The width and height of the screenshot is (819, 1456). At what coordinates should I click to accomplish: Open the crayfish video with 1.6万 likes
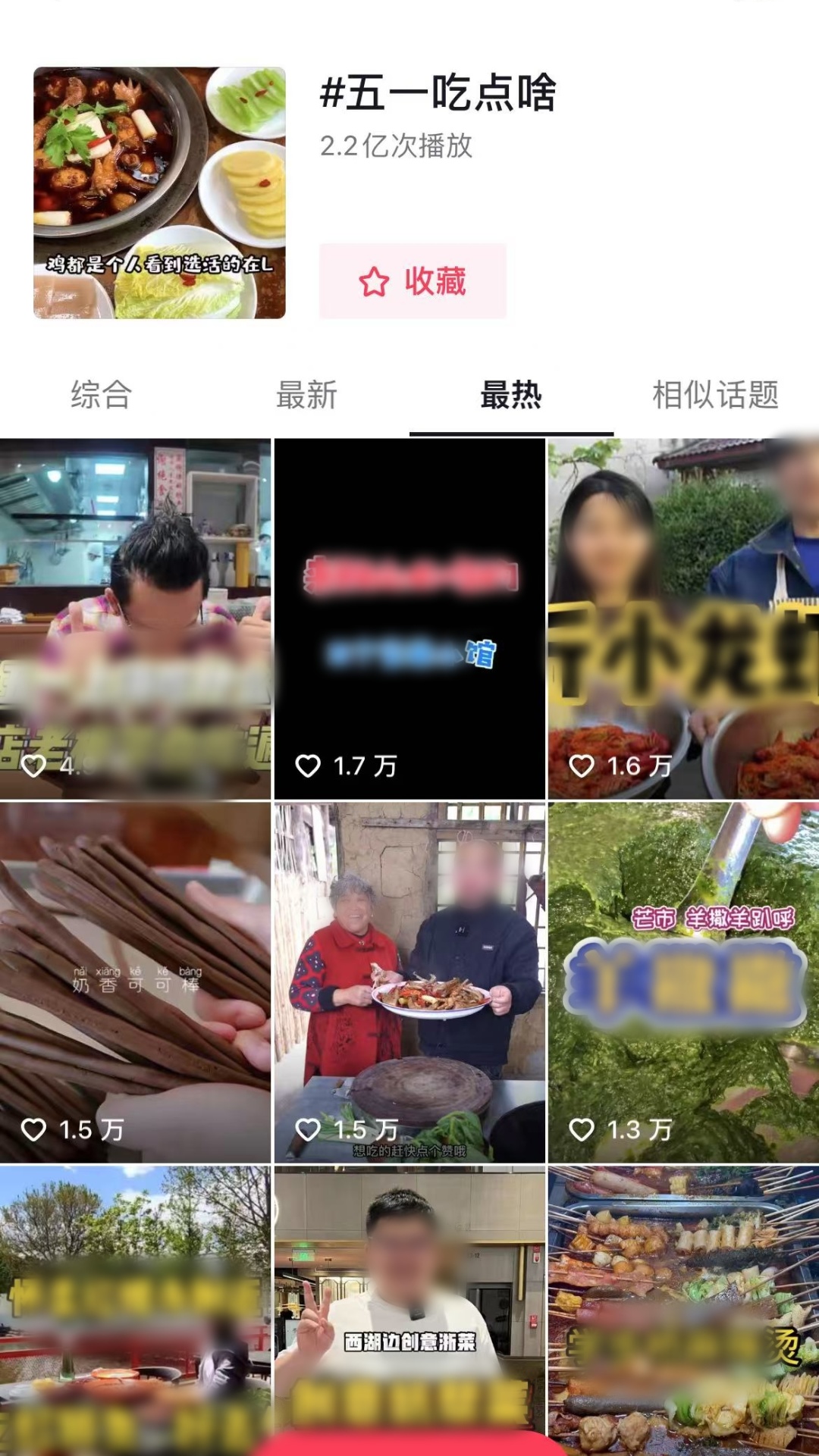click(683, 618)
